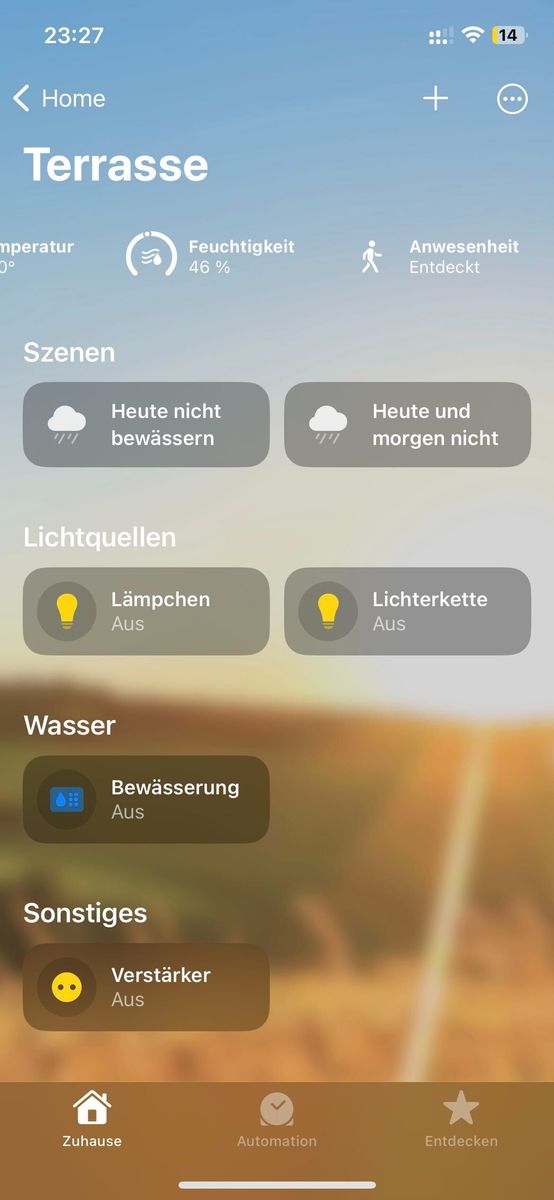Turn on the Lichterkette
Image resolution: width=554 pixels, height=1200 pixels.
tap(408, 611)
